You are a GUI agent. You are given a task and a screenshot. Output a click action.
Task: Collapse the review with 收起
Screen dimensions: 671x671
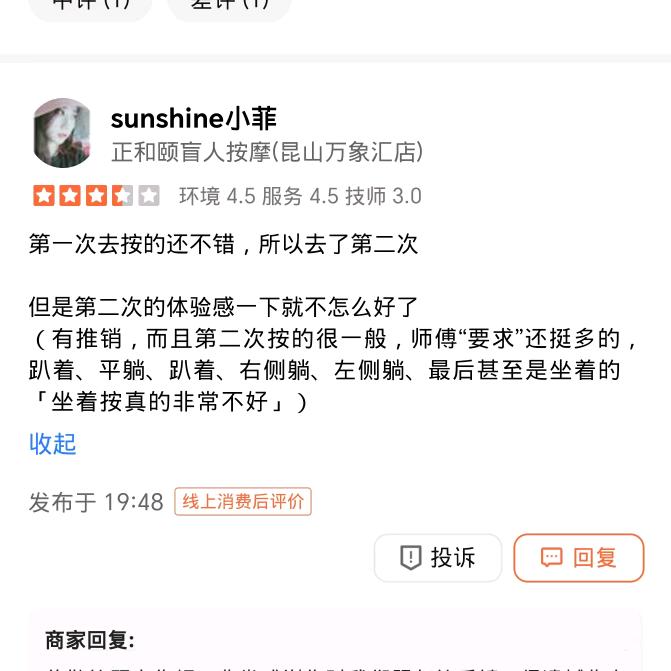(x=53, y=444)
